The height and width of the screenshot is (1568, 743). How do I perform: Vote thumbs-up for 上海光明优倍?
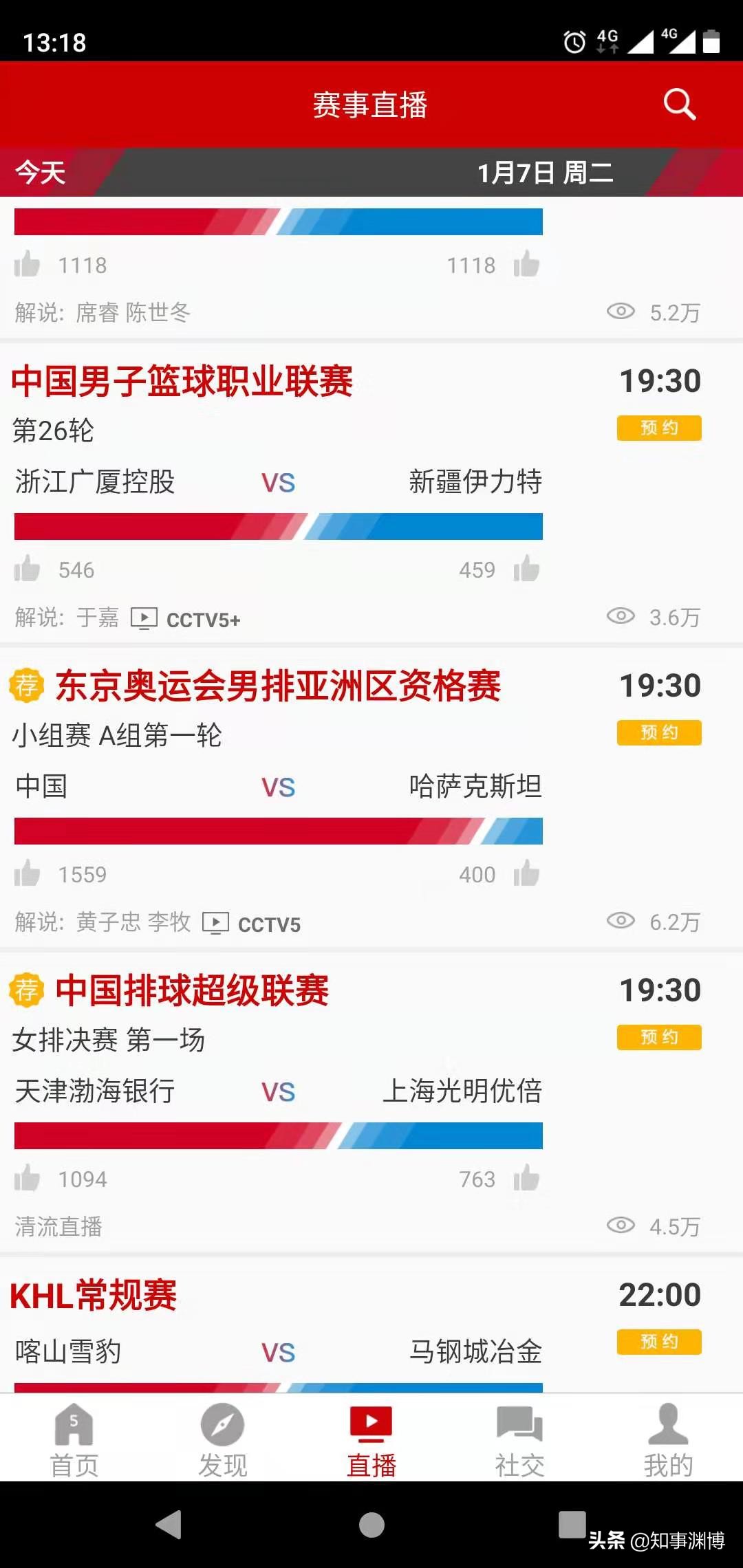tap(526, 1178)
